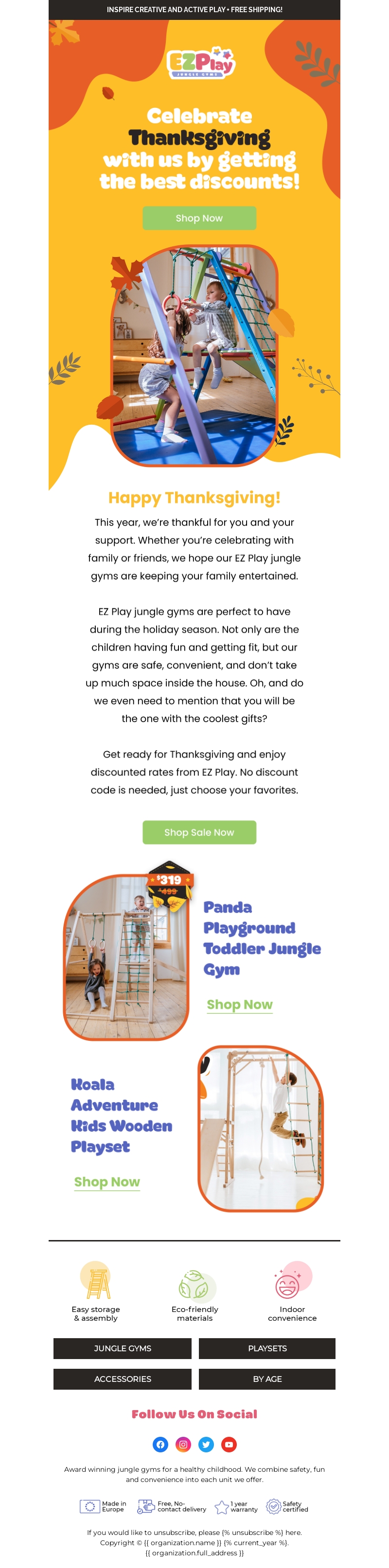Tap the green Shop Now button
The image size is (389, 1568).
(x=199, y=218)
